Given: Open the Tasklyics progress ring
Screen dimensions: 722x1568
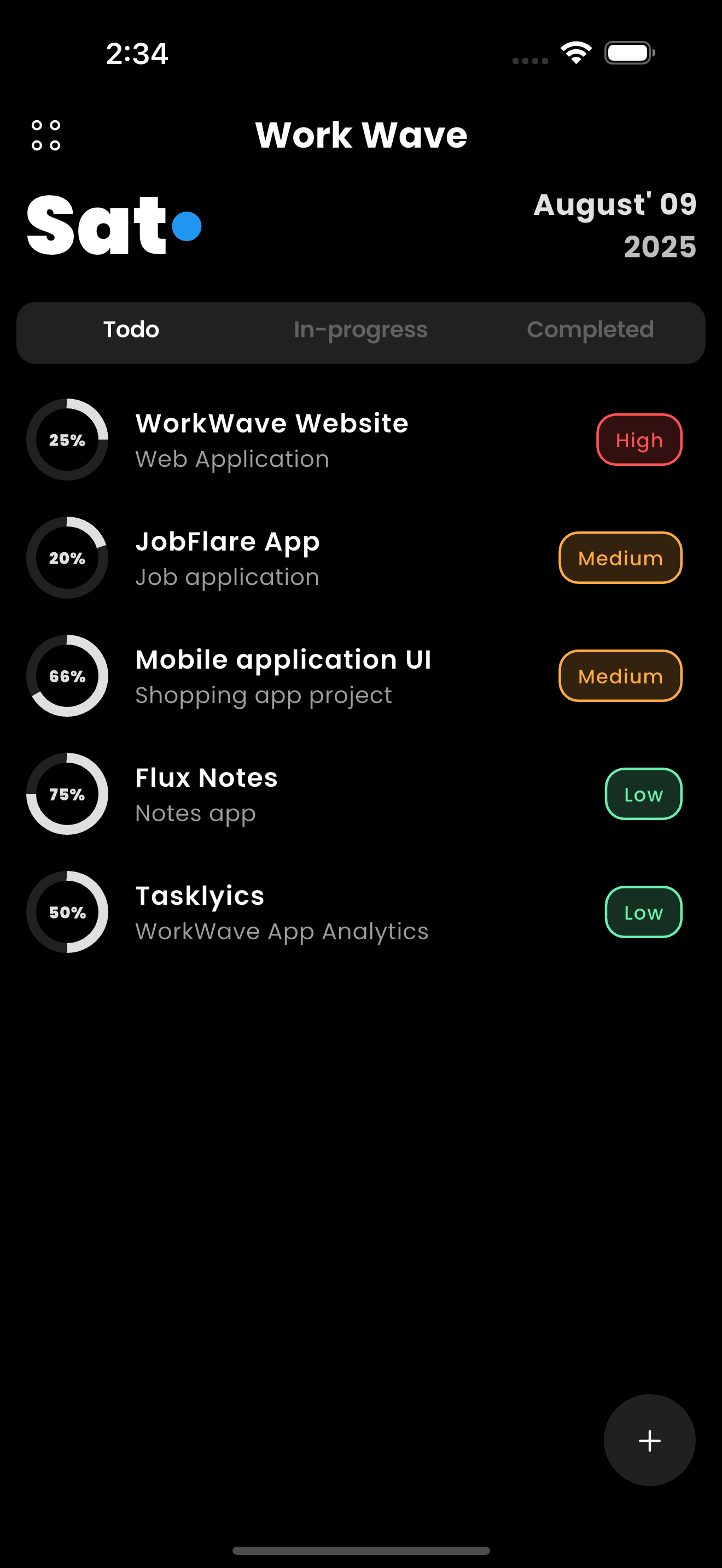Looking at the screenshot, I should click(x=67, y=912).
